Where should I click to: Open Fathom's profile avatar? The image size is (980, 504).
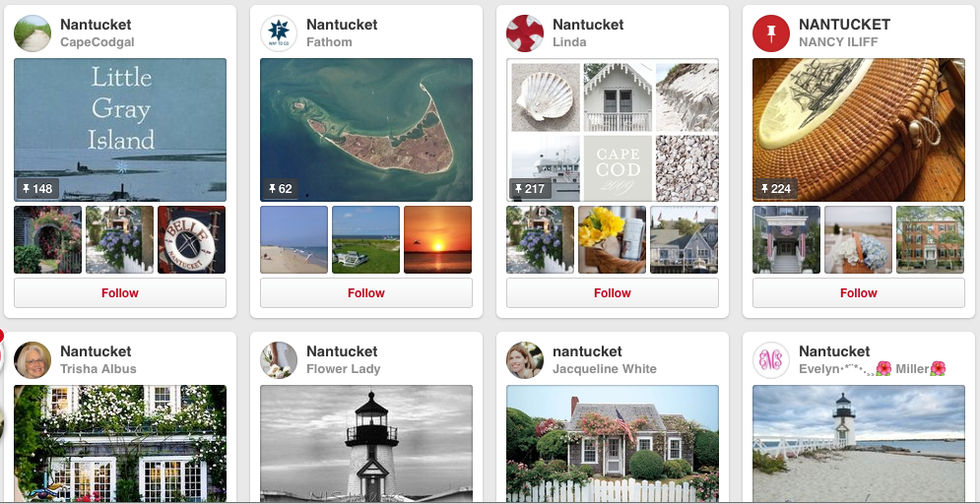click(279, 33)
